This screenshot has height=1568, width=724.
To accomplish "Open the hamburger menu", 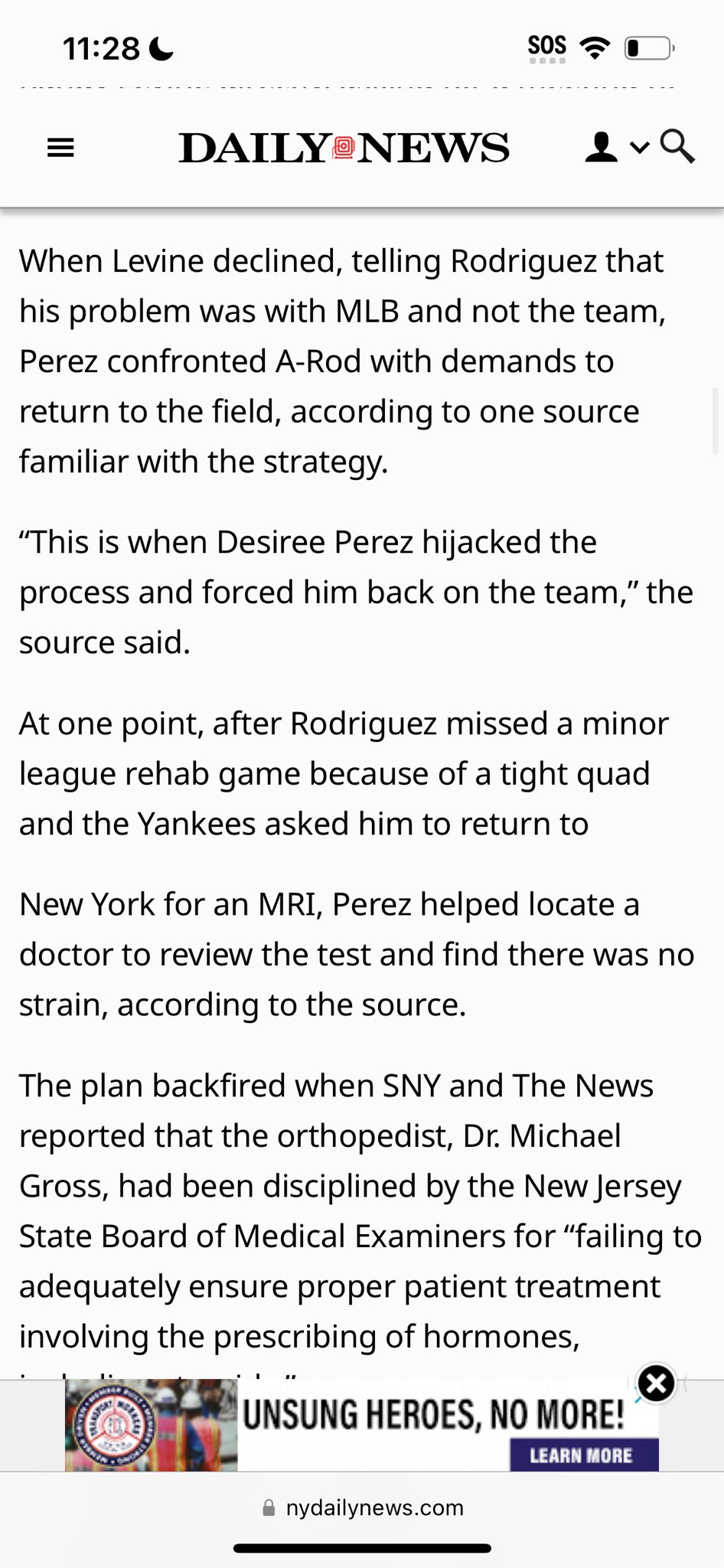I will 60,148.
